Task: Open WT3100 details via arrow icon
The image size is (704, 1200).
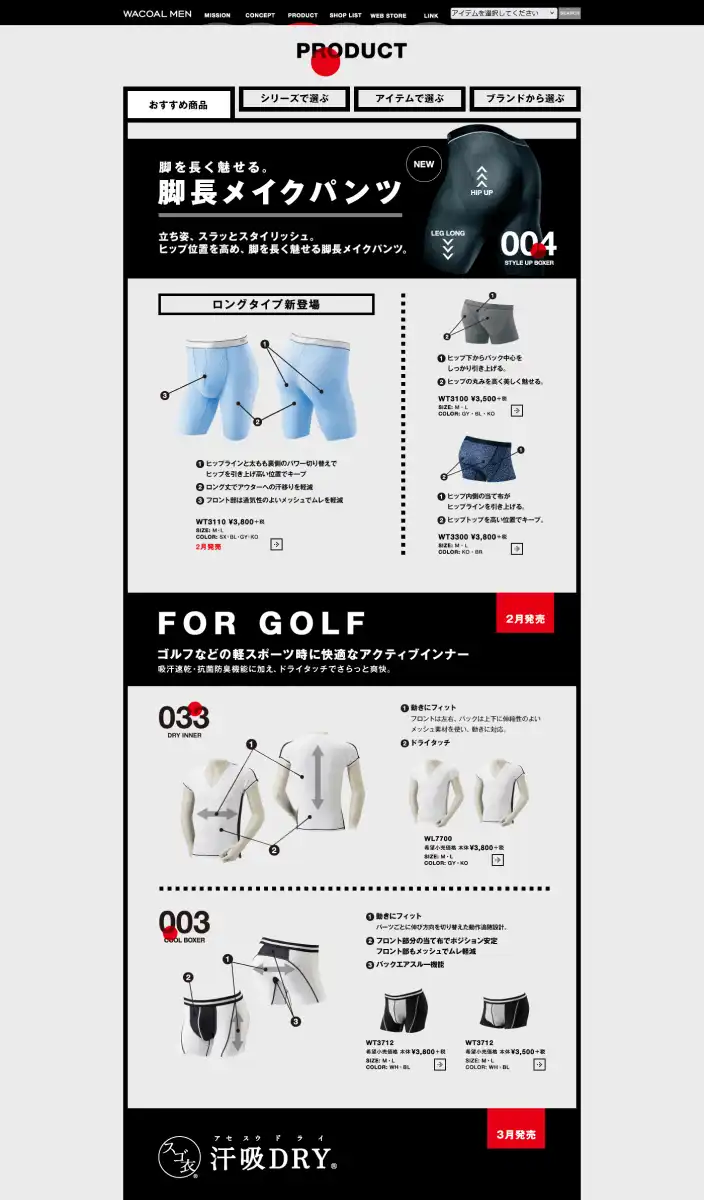Action: click(517, 410)
